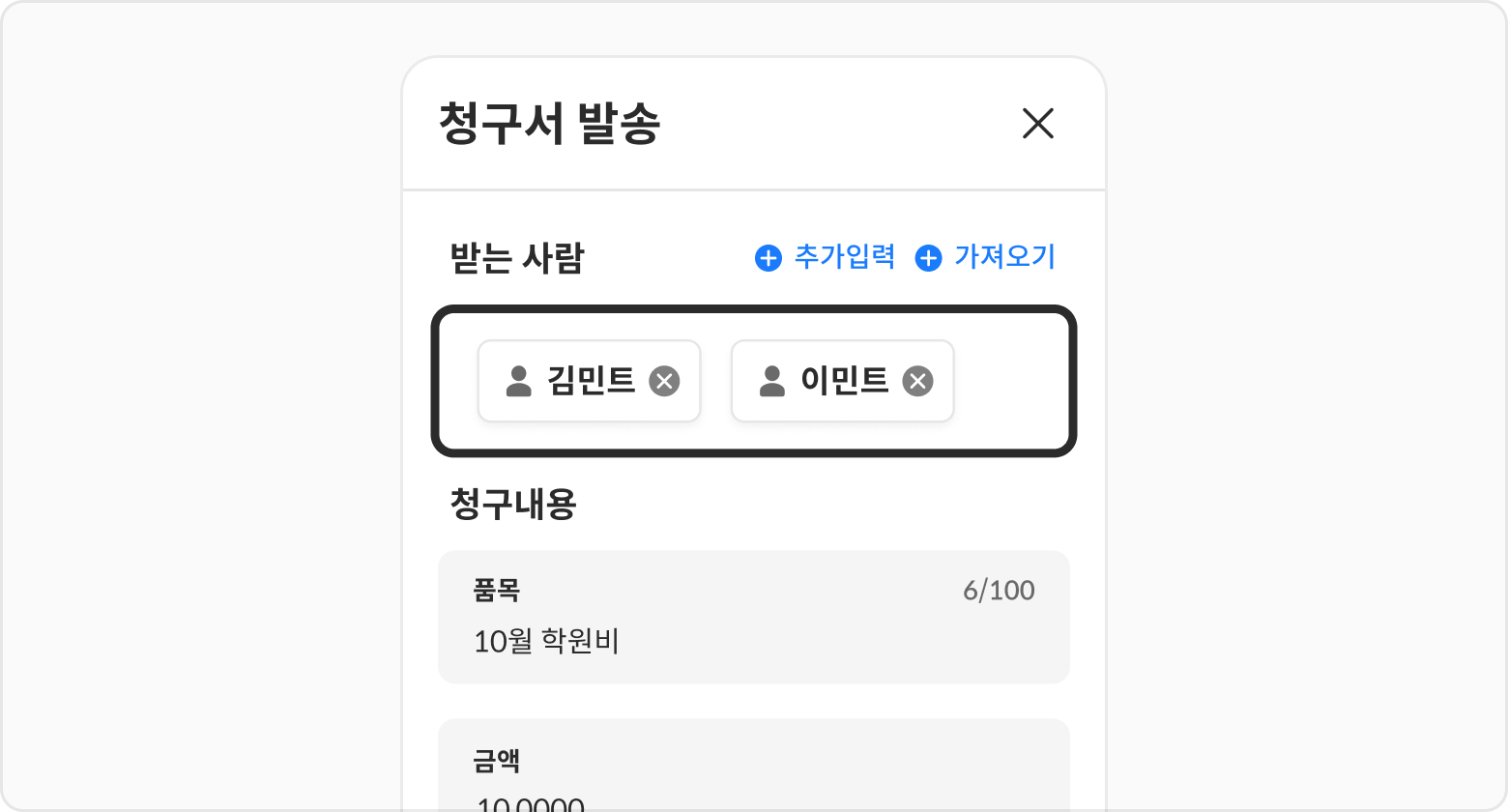Remove 김민트 from recipients
1508x812 pixels.
tap(663, 381)
